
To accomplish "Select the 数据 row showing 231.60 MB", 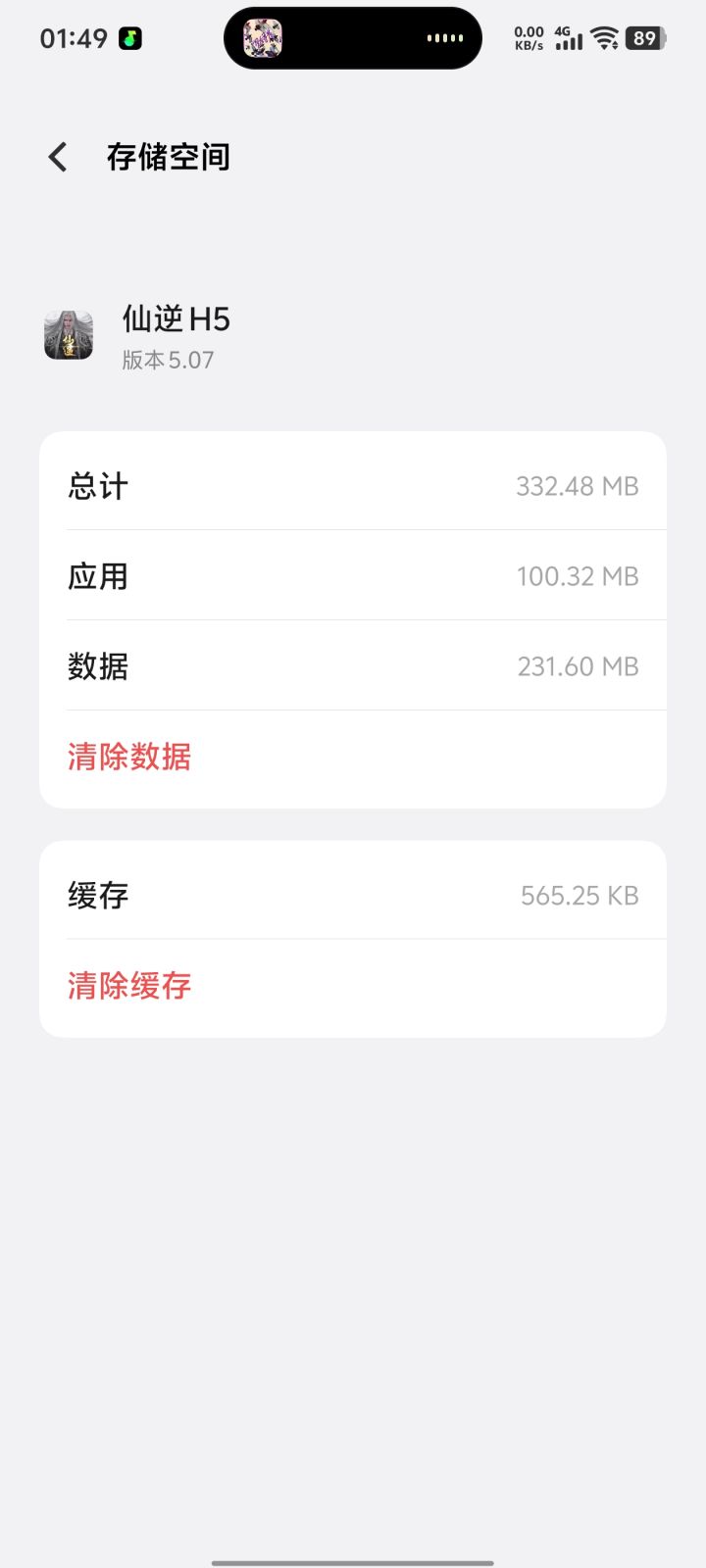I will tap(353, 665).
